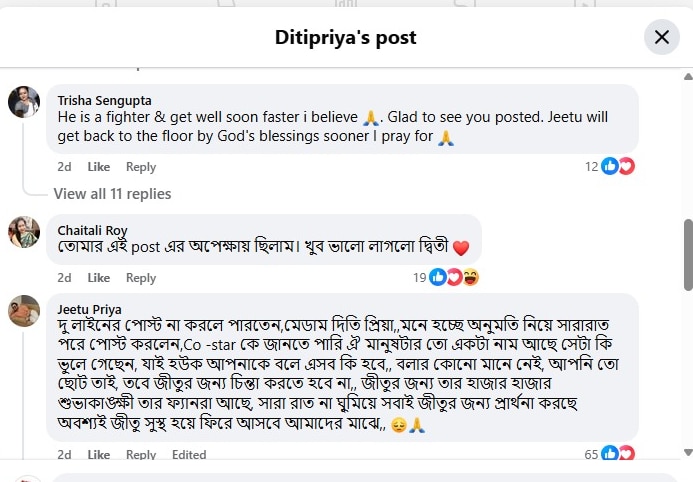
Task: Reply to Trisha Sengupta's comment
Action: point(141,167)
